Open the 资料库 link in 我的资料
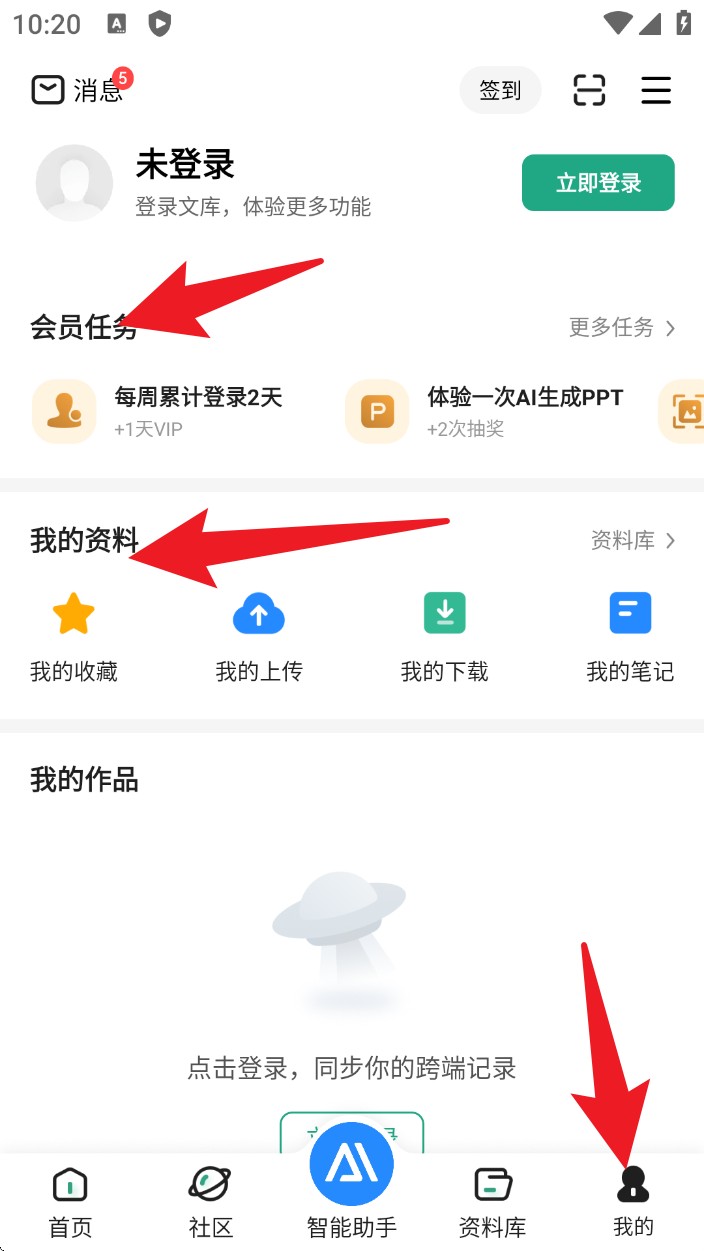 pos(633,541)
